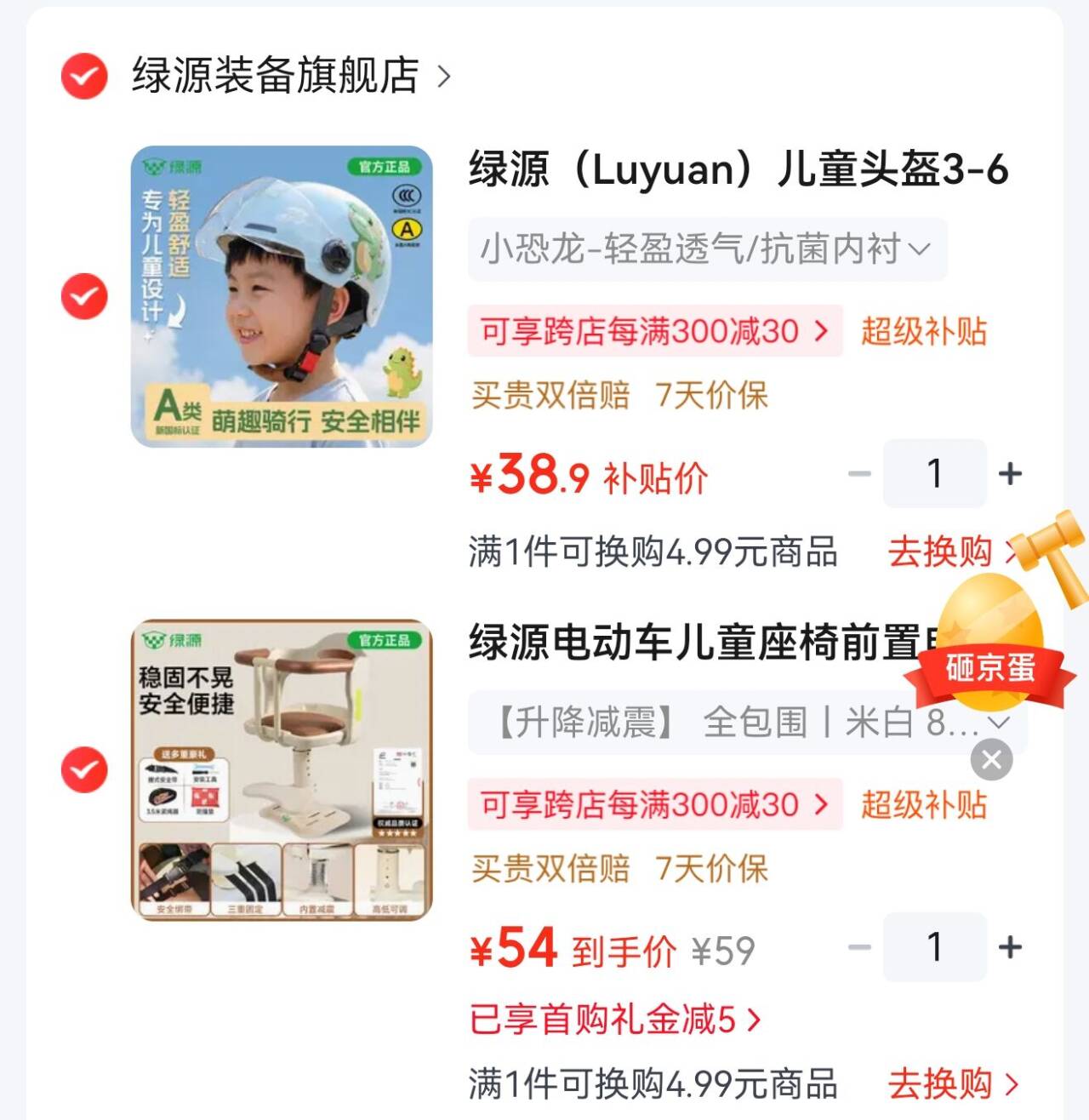The height and width of the screenshot is (1120, 1089).
Task: Change the helmet's 小恐龙 style option
Action: point(707,249)
